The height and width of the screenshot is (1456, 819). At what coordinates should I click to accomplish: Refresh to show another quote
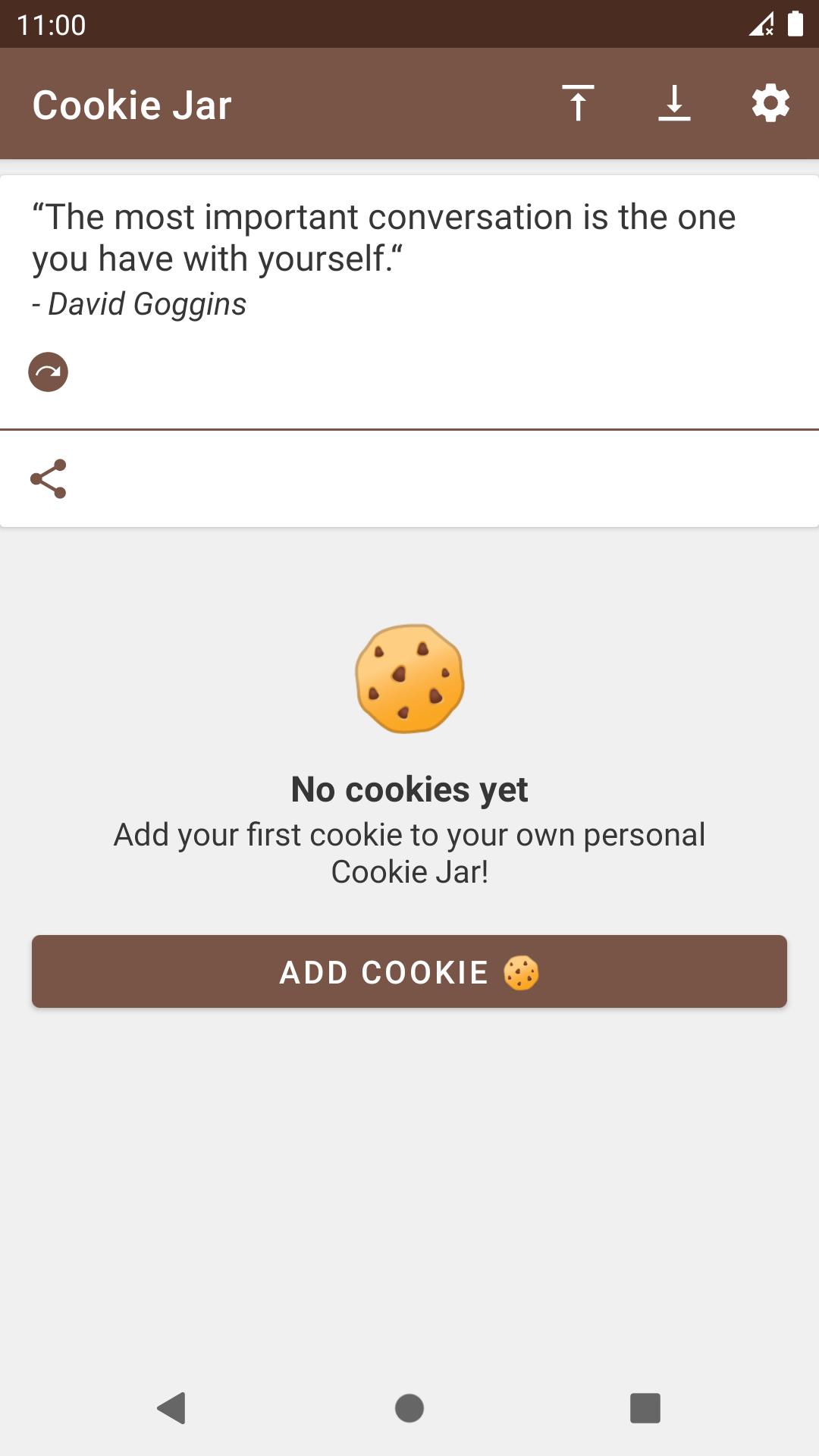tap(49, 372)
